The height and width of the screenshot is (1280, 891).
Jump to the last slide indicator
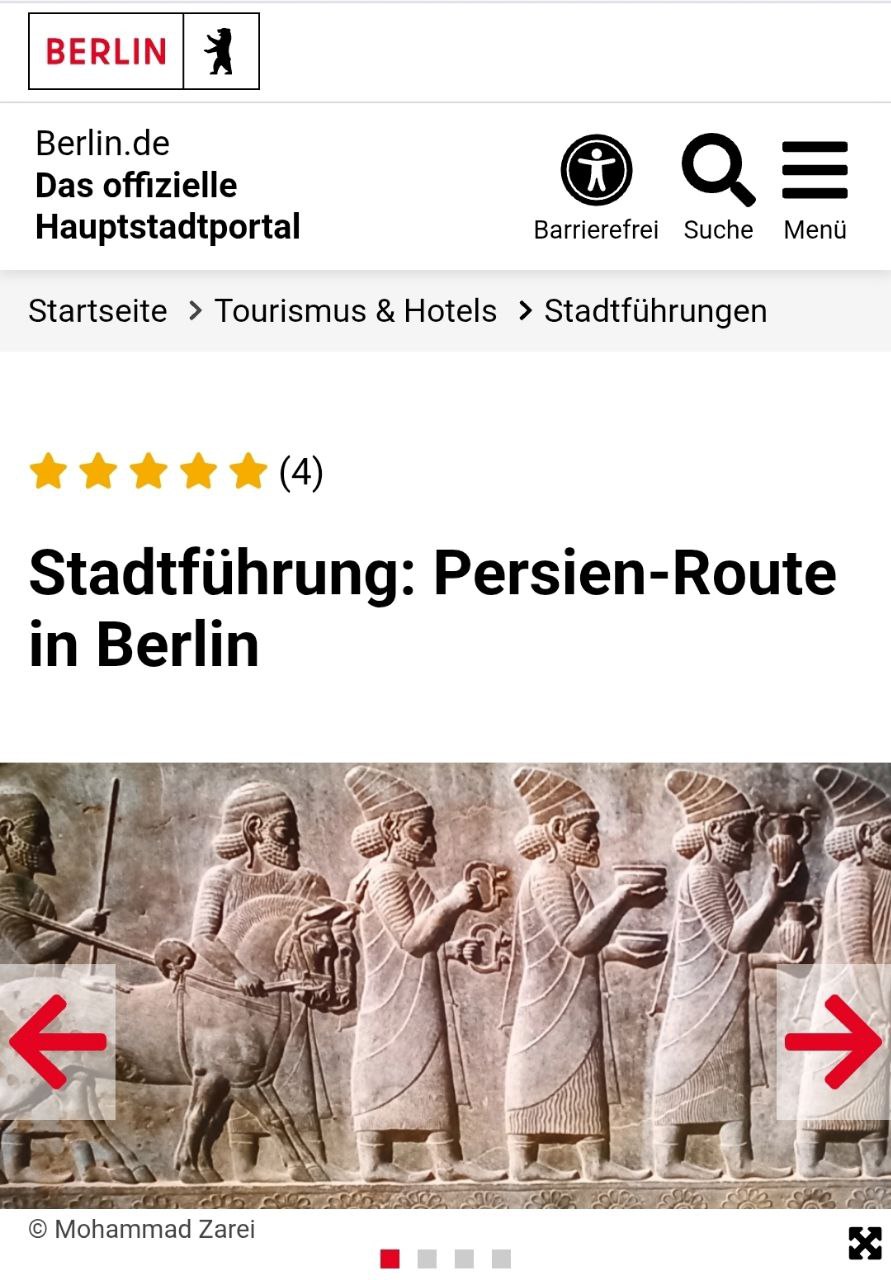501,1259
